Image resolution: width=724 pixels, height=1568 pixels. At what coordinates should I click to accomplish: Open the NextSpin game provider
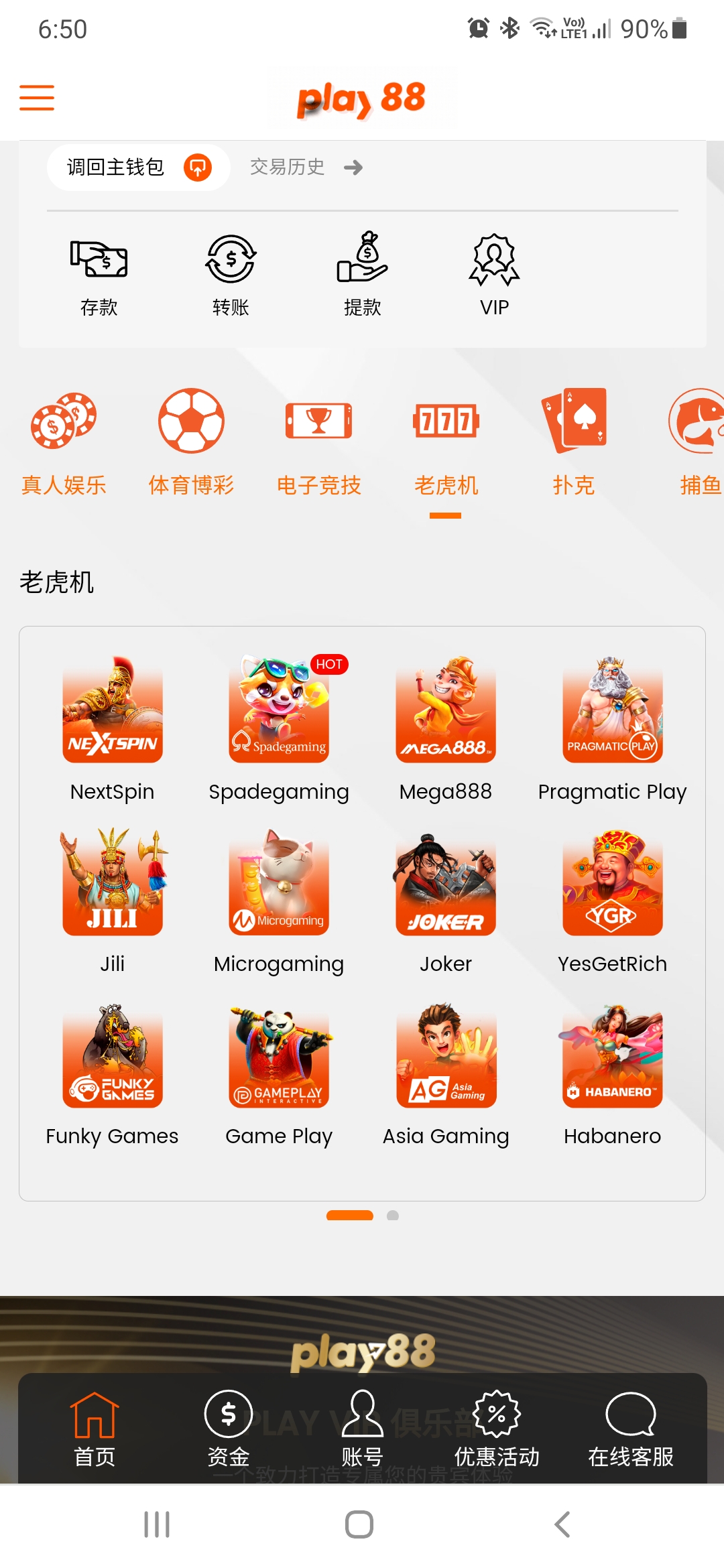pos(113,728)
